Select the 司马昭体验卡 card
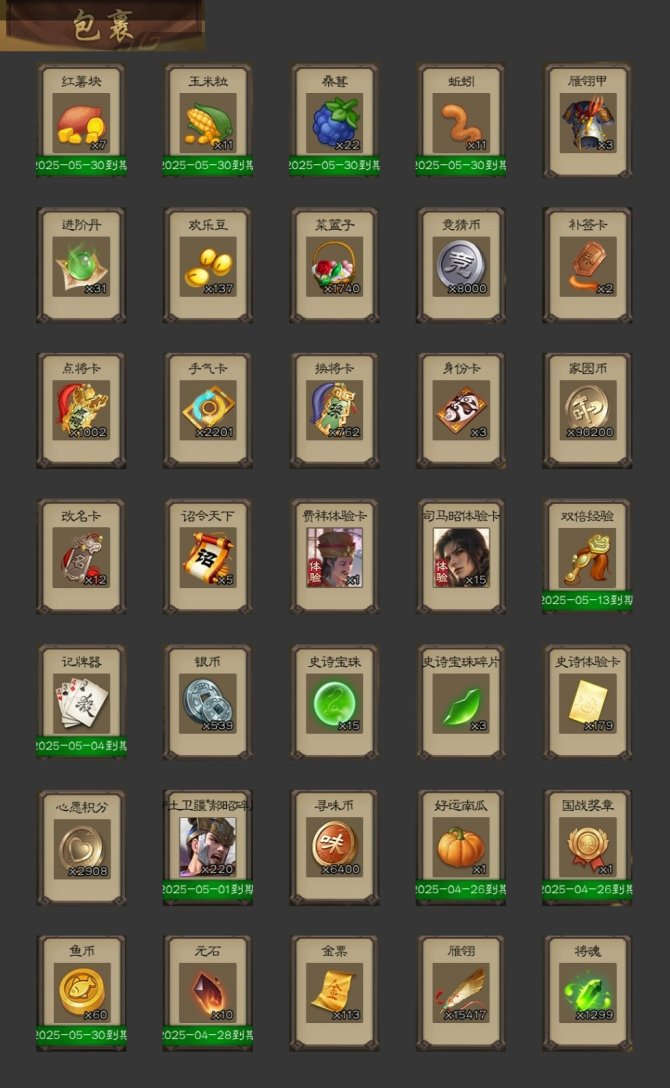This screenshot has height=1088, width=670. tap(461, 556)
